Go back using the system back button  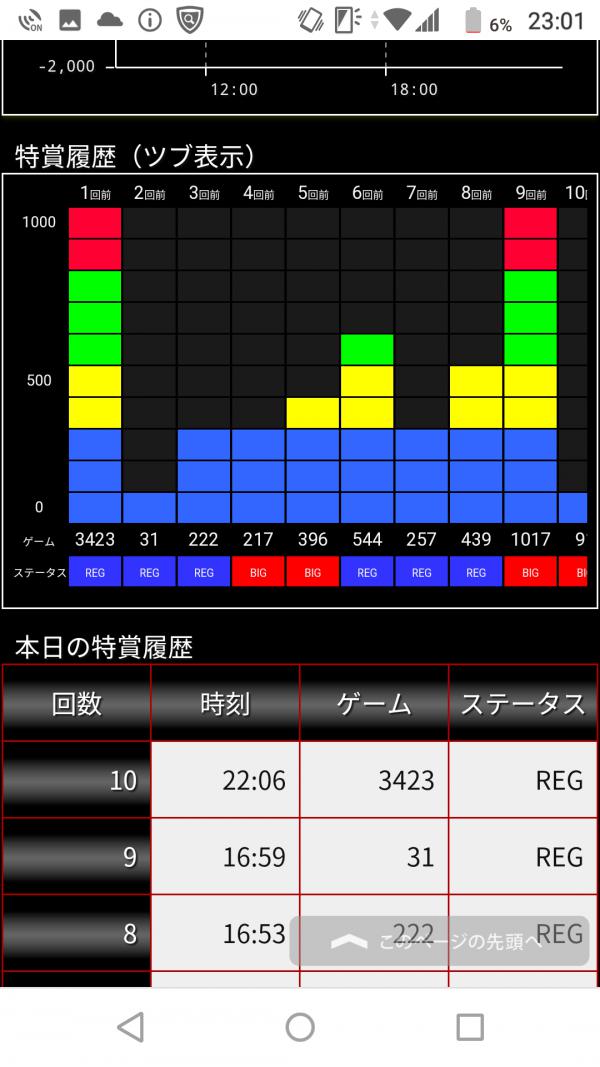pos(130,1027)
